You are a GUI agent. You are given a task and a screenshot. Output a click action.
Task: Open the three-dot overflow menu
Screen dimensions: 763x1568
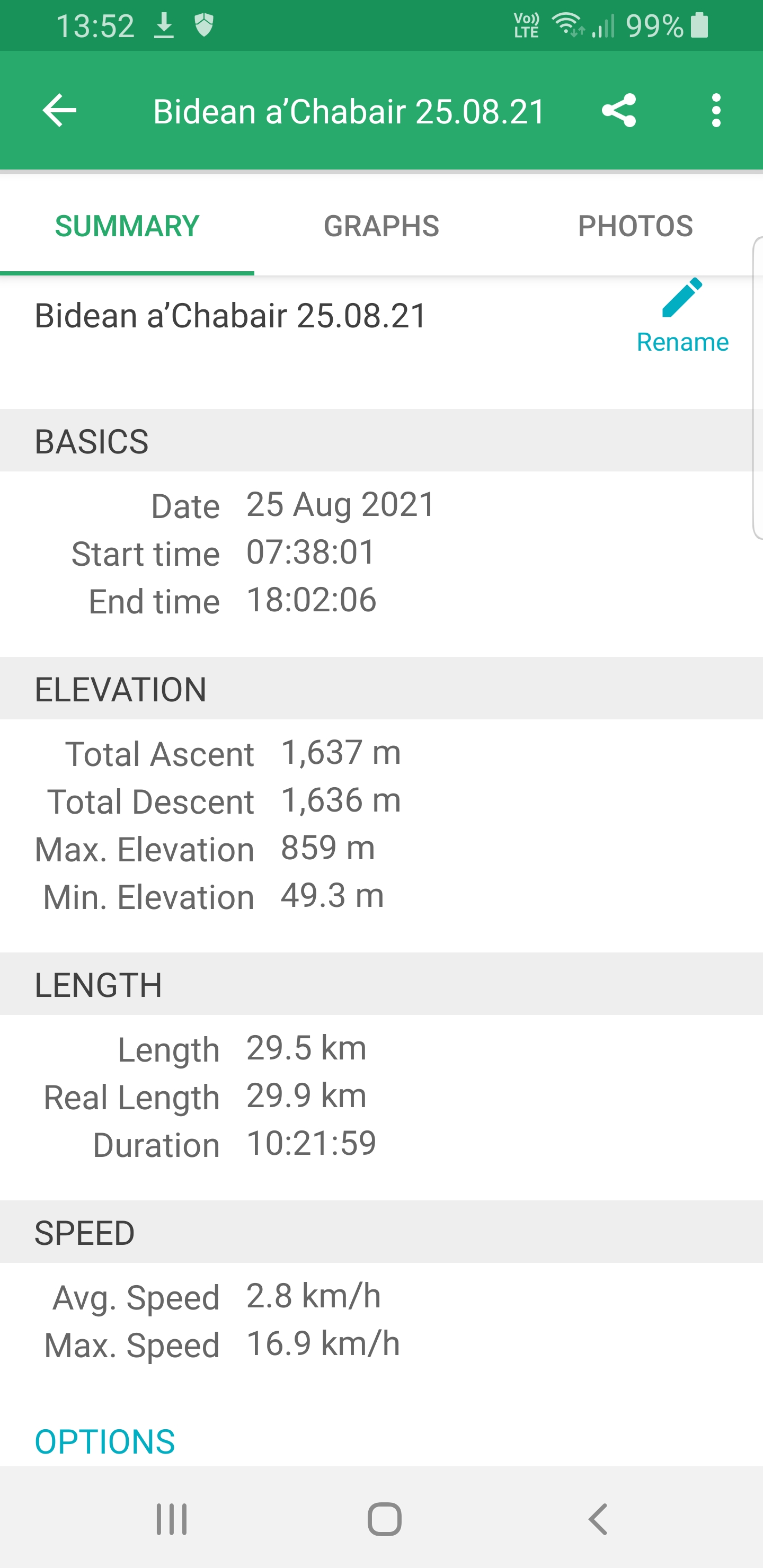pyautogui.click(x=716, y=111)
